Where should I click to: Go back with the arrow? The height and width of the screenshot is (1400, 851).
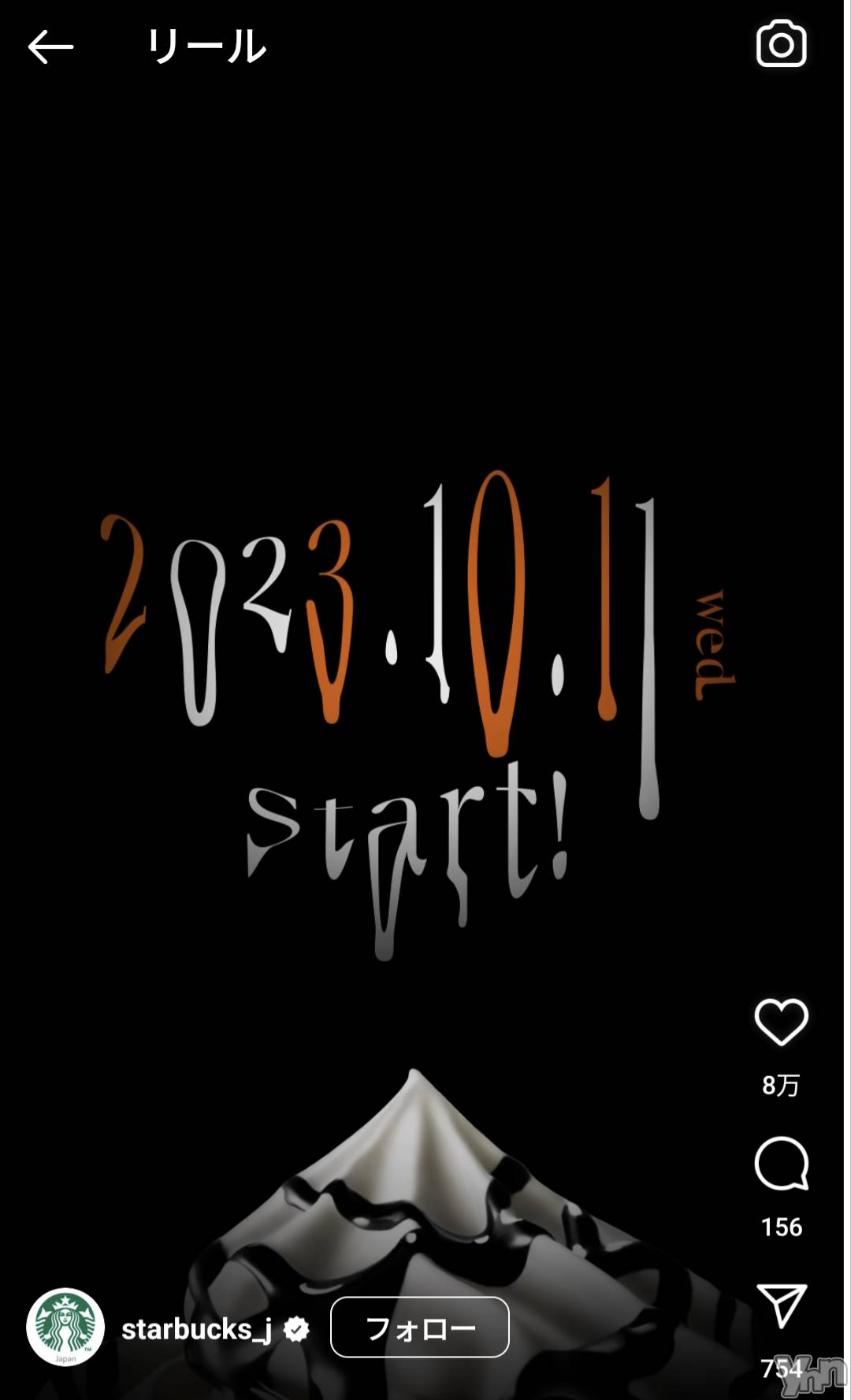[50, 47]
